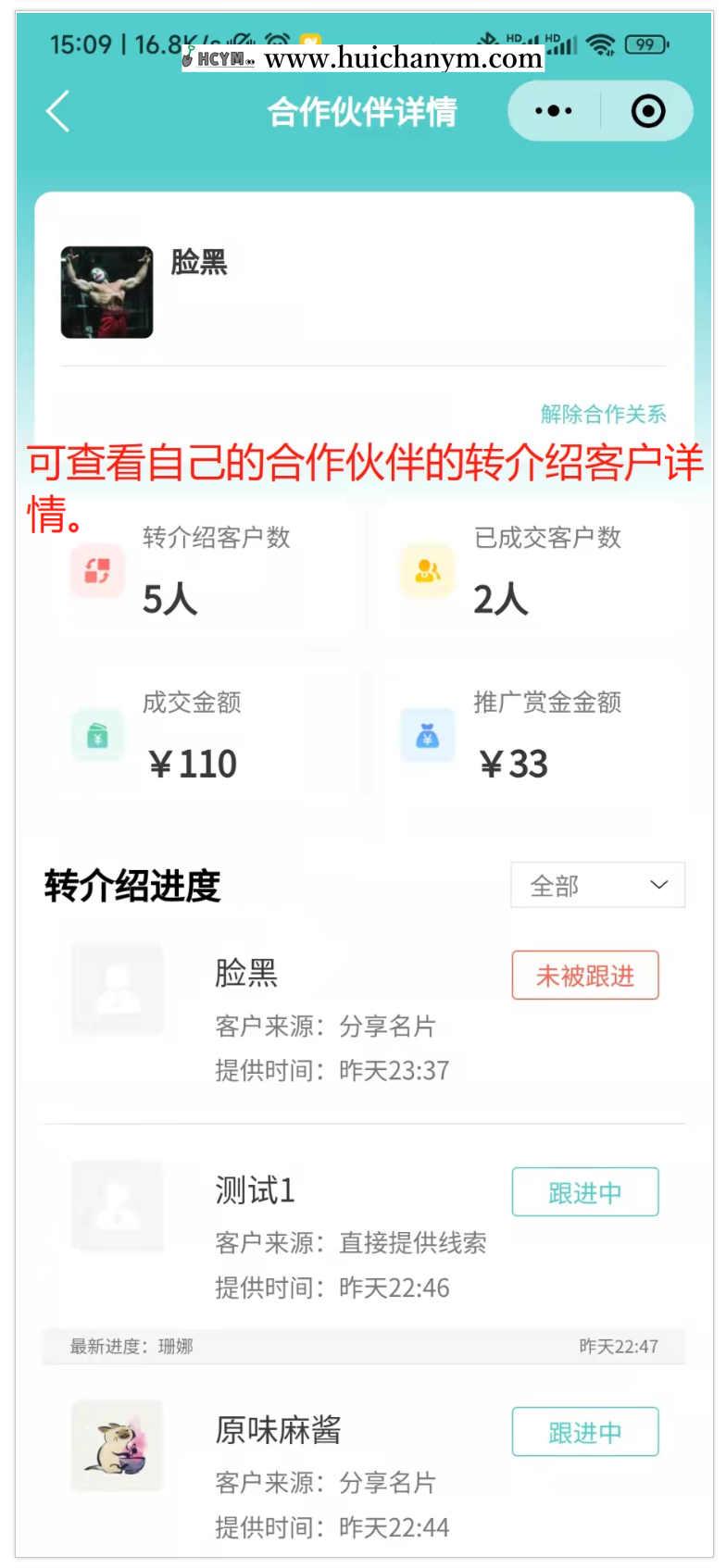Tap 跟进中 button for 原味麻酱

585,1432
